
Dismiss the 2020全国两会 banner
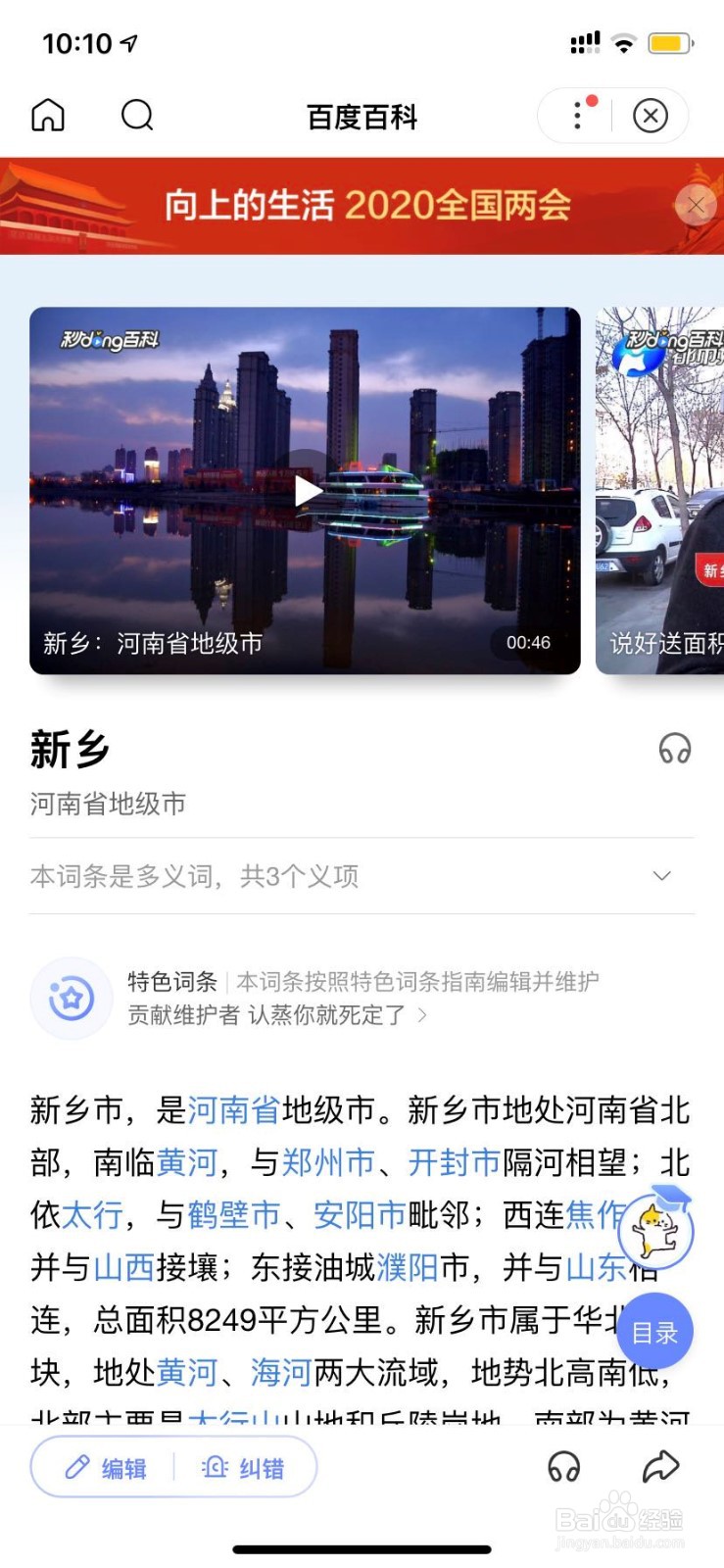[x=696, y=206]
